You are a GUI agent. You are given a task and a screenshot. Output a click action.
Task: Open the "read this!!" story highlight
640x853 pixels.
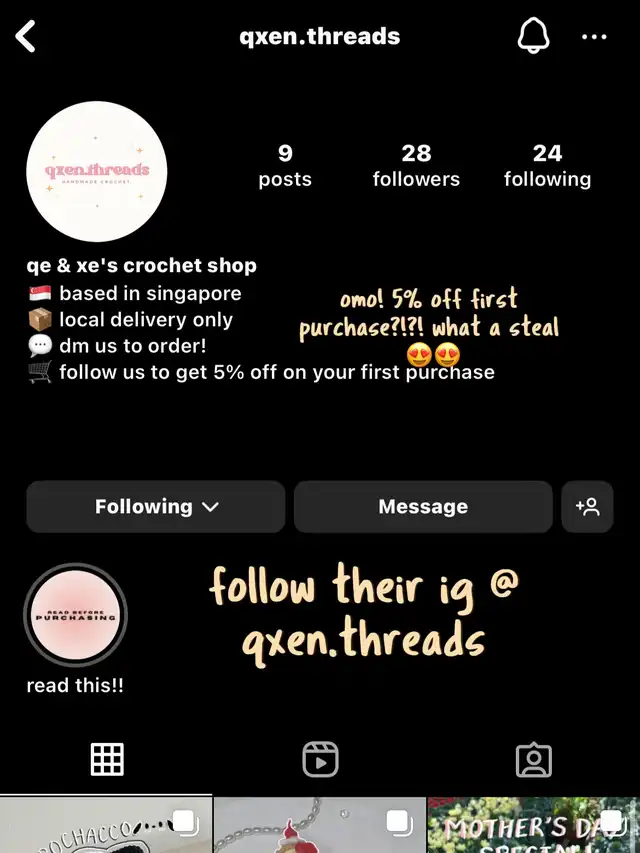click(75, 616)
